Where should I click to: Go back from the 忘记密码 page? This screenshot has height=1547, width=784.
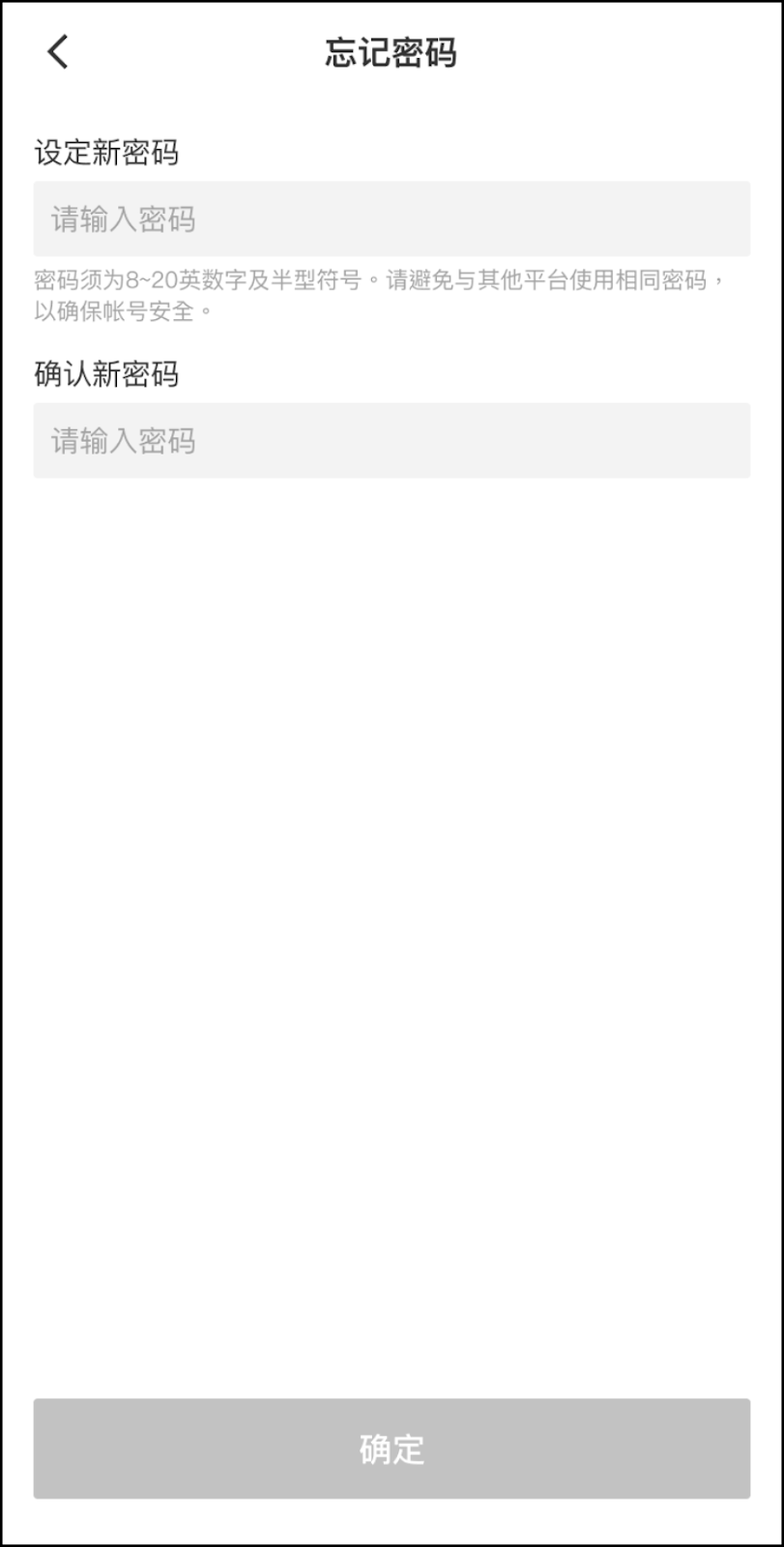[58, 52]
